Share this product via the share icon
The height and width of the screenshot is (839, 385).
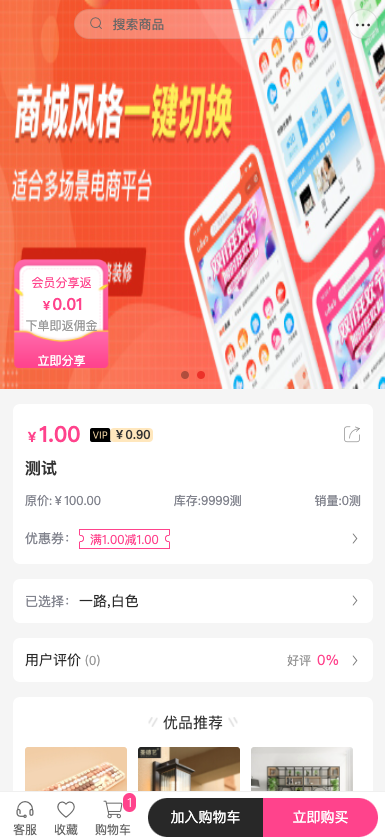(352, 434)
